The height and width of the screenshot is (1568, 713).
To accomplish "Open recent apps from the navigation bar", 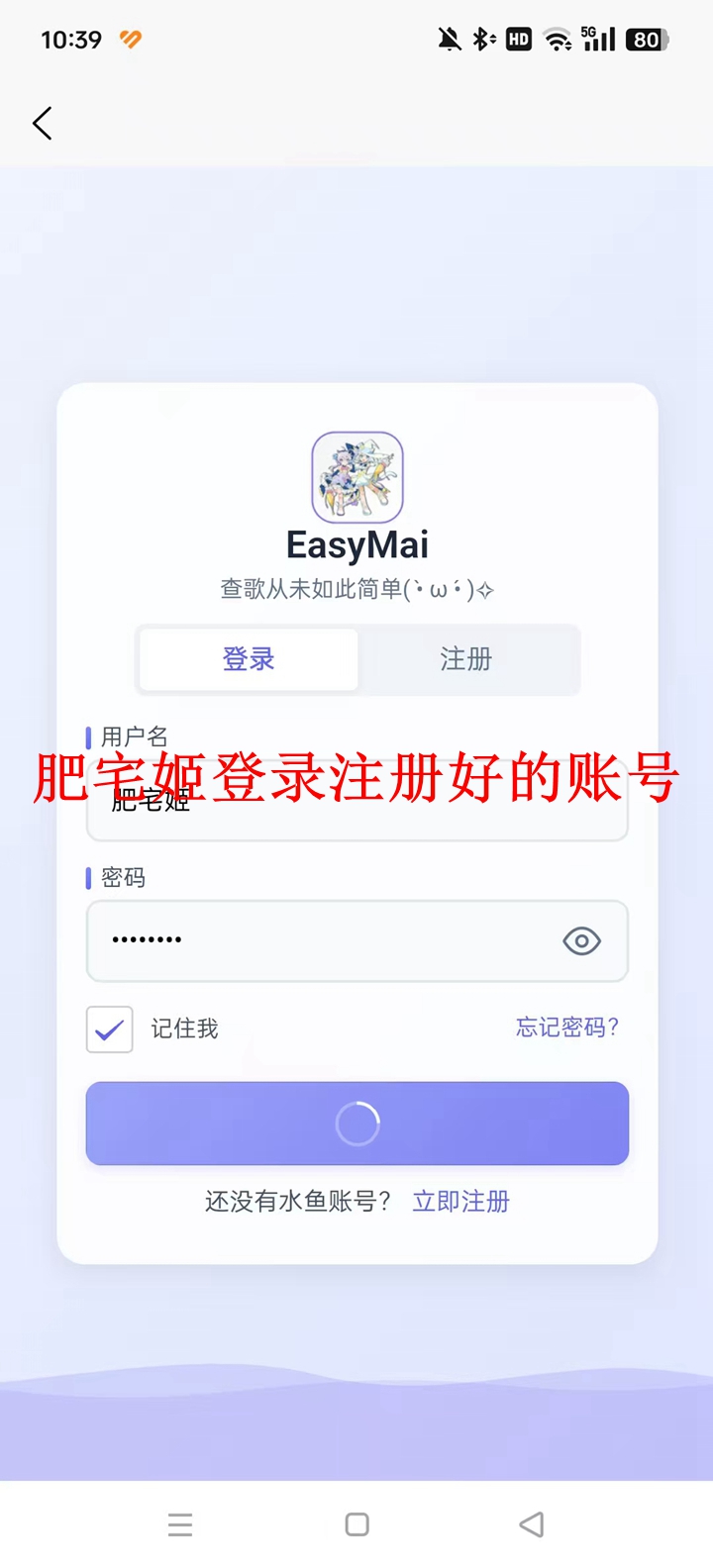I will 180,1524.
